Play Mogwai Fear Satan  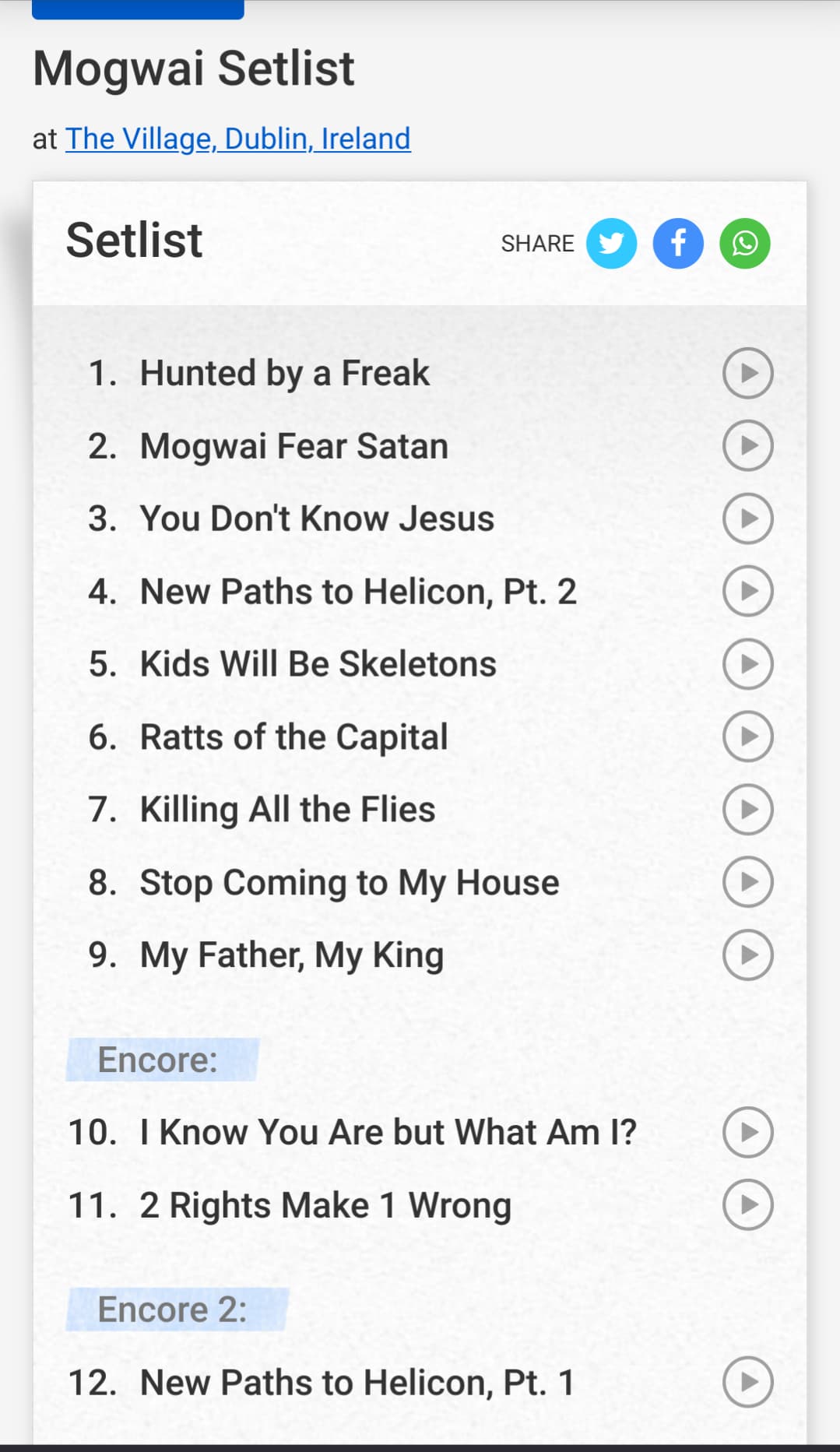click(747, 446)
